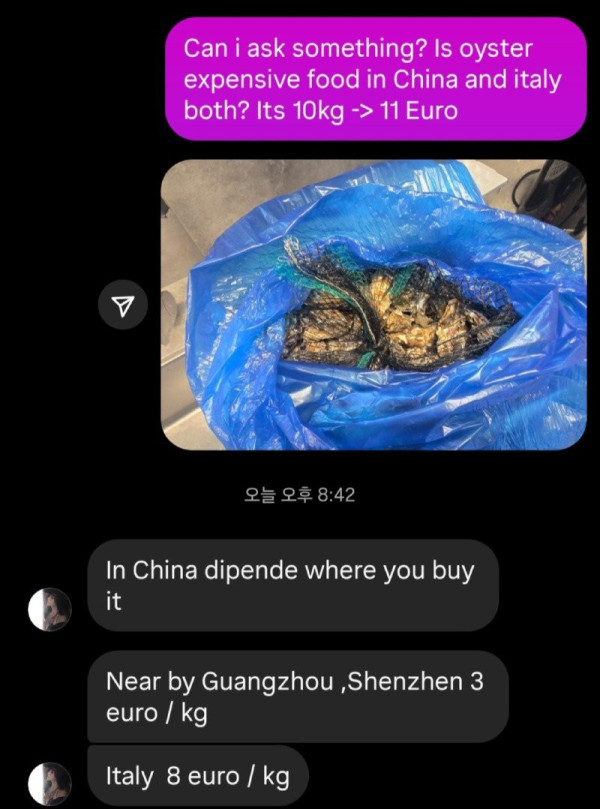Open the sent oyster bag photo
The image size is (600, 809).
373,304
